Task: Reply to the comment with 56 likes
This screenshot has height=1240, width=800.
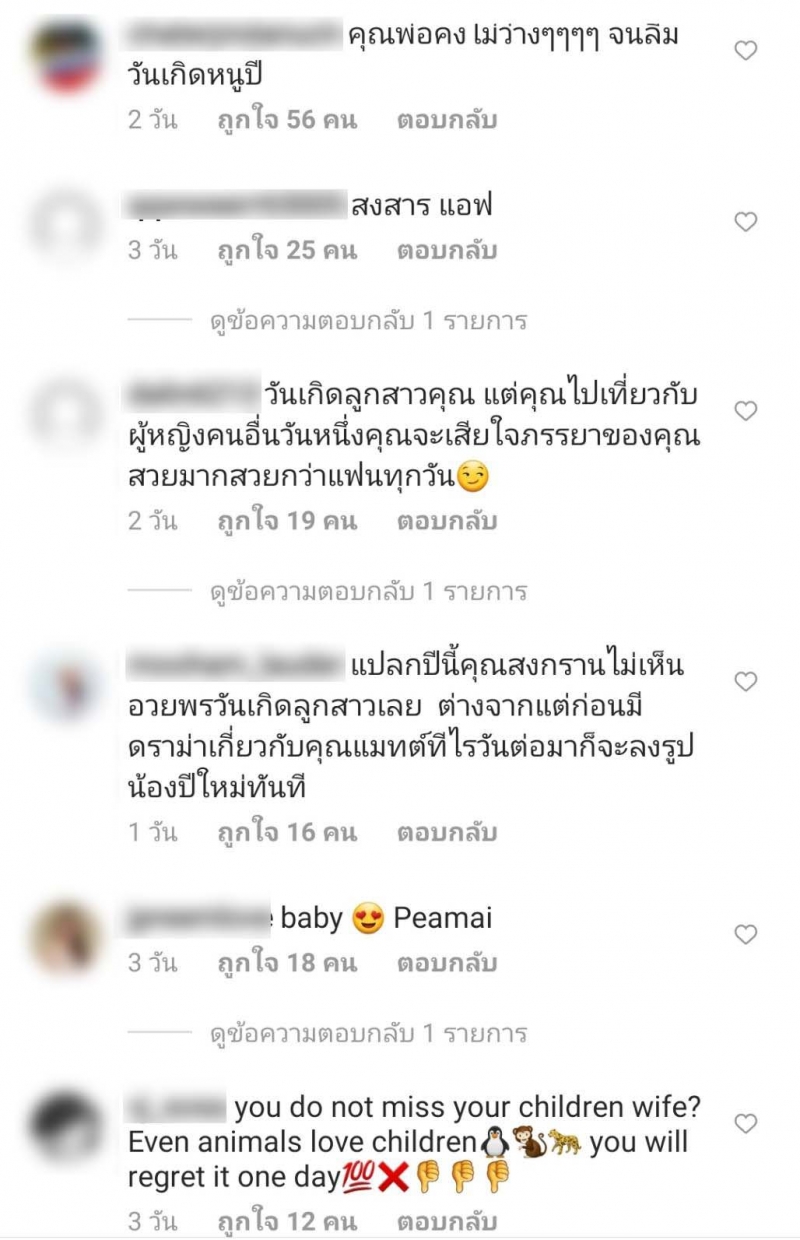Action: pyautogui.click(x=446, y=121)
